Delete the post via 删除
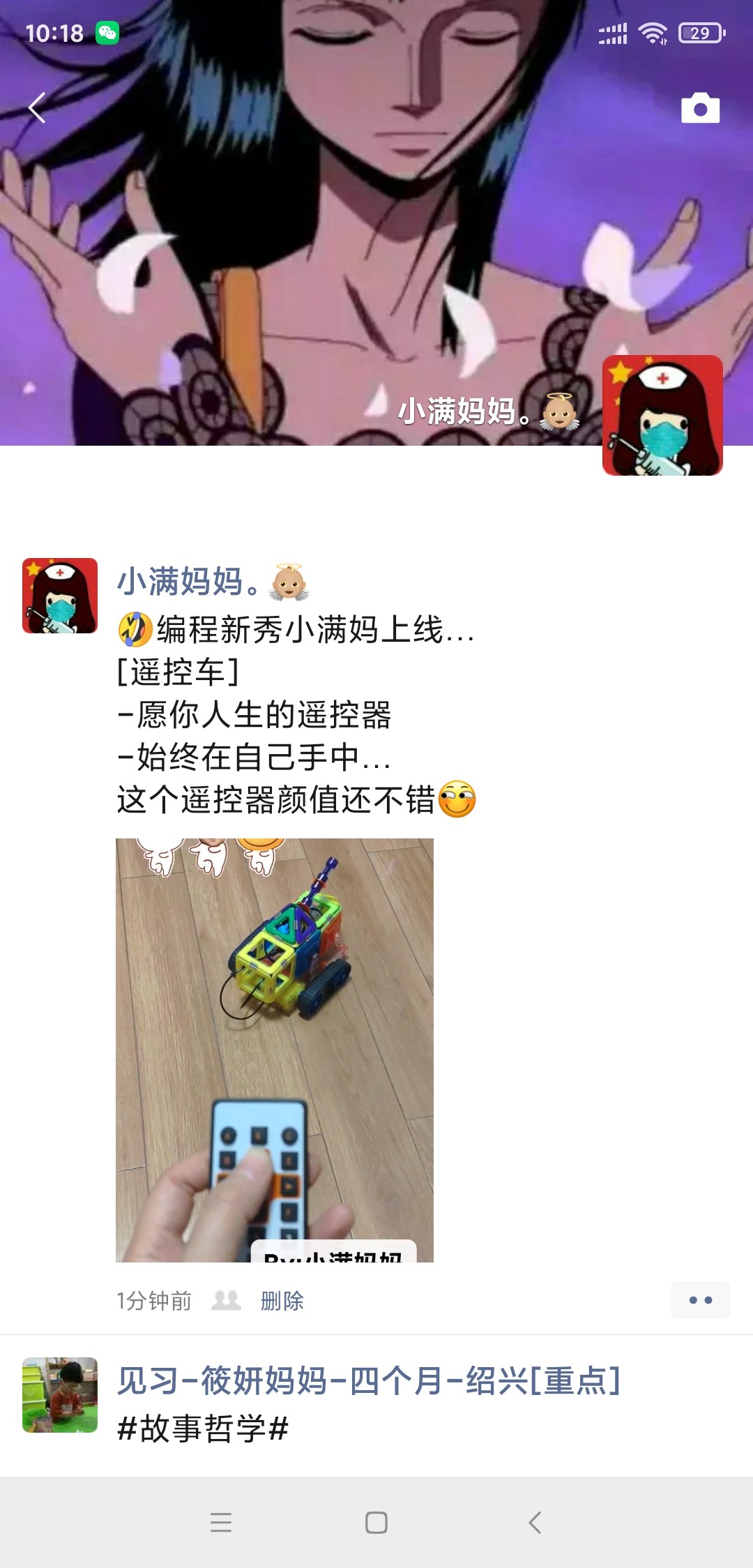The height and width of the screenshot is (1568, 753). pyautogui.click(x=282, y=1300)
